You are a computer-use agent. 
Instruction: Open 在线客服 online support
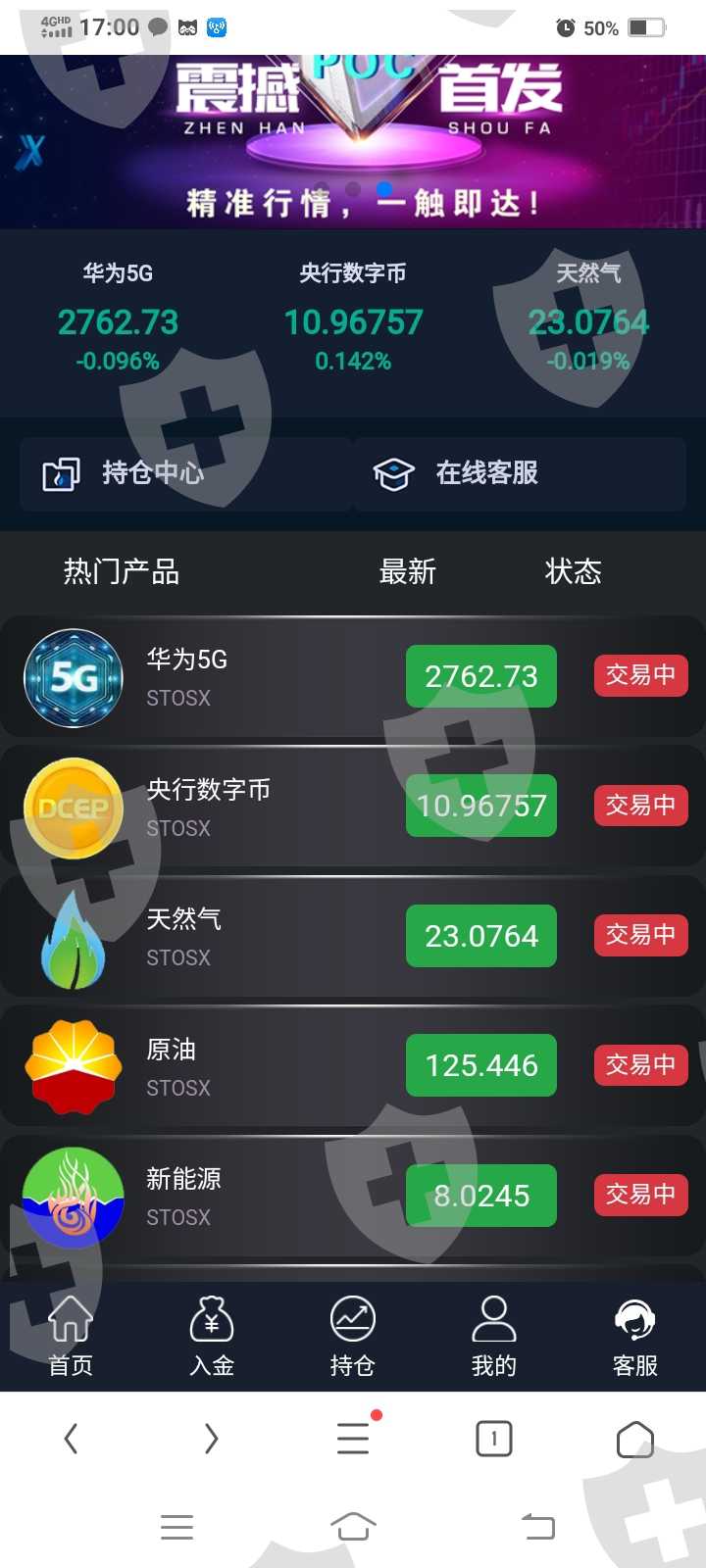520,474
